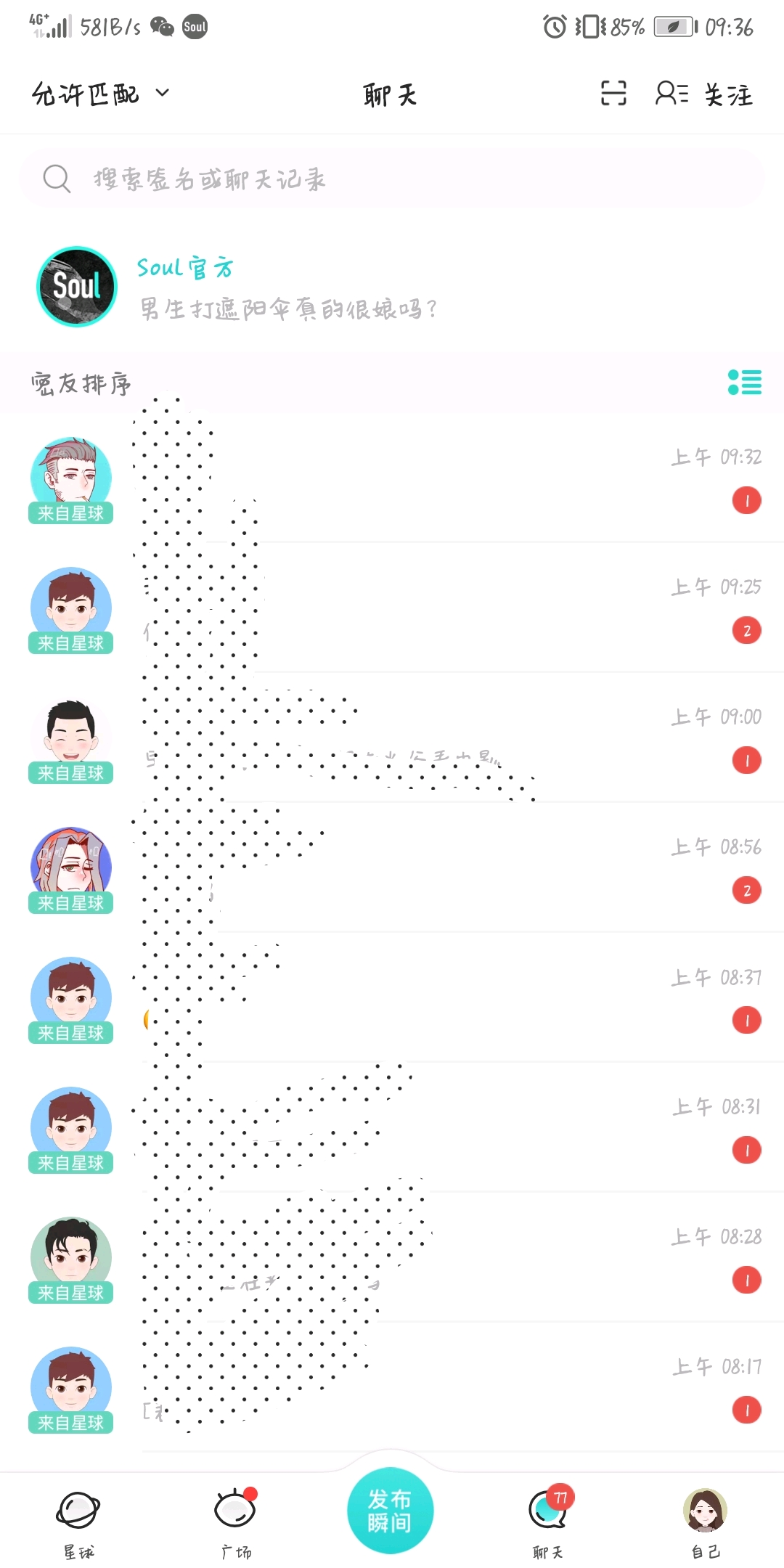The image size is (784, 1568).
Task: Tap the 发布瞬间 publish button
Action: click(391, 1510)
